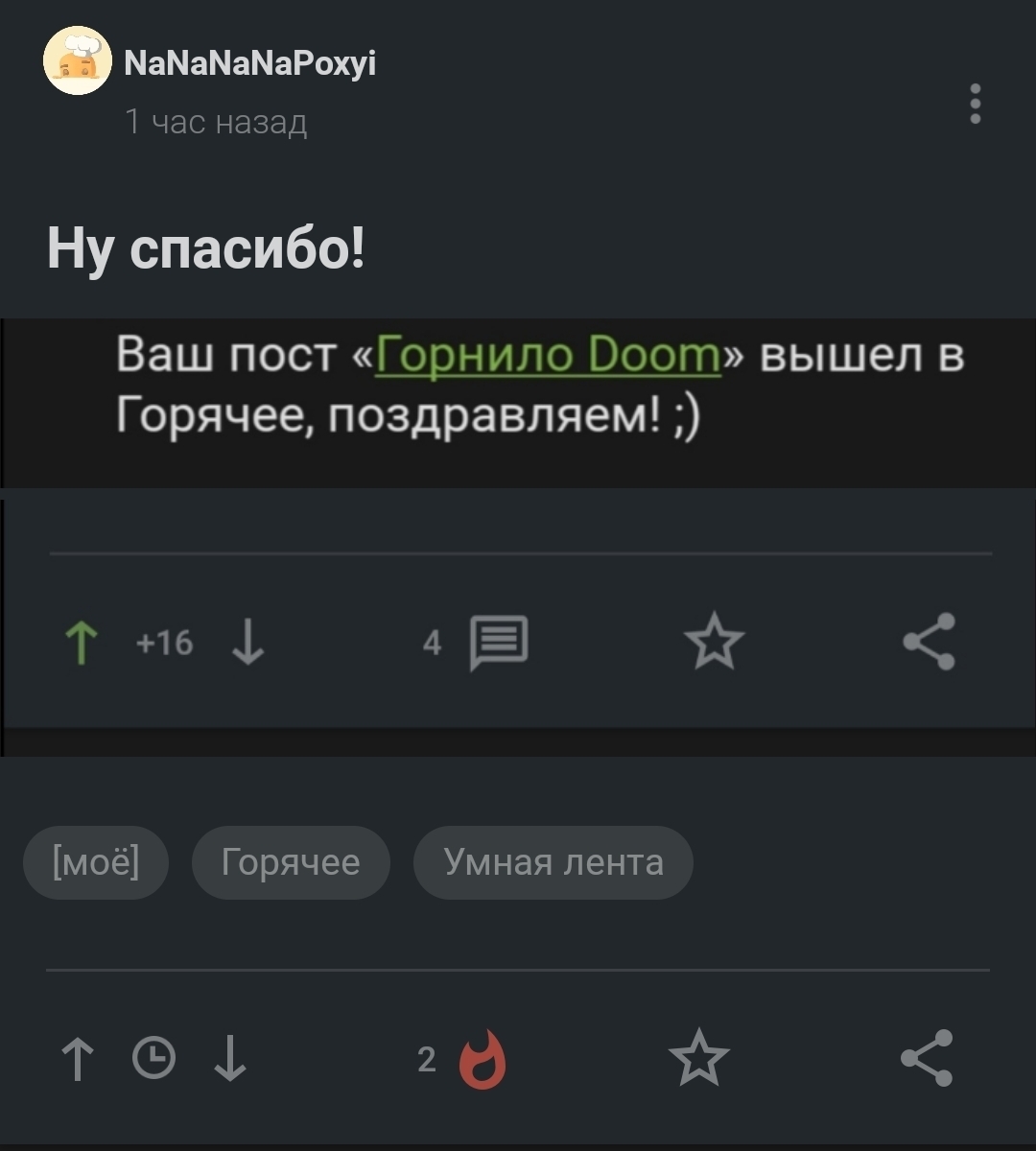Share the post using the bottom share icon

point(927,1058)
